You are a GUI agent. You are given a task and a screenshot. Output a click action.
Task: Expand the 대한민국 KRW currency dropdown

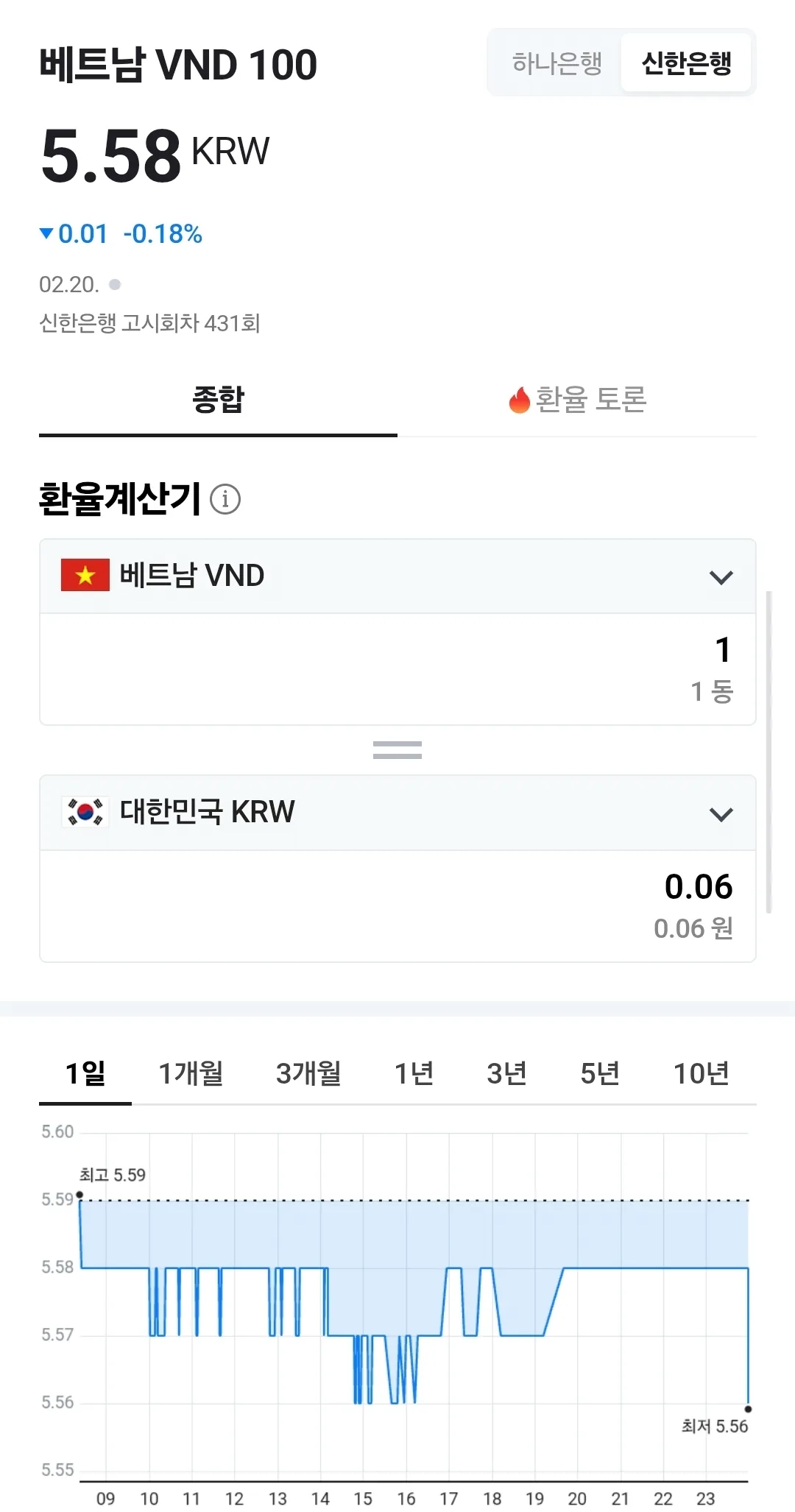397,813
